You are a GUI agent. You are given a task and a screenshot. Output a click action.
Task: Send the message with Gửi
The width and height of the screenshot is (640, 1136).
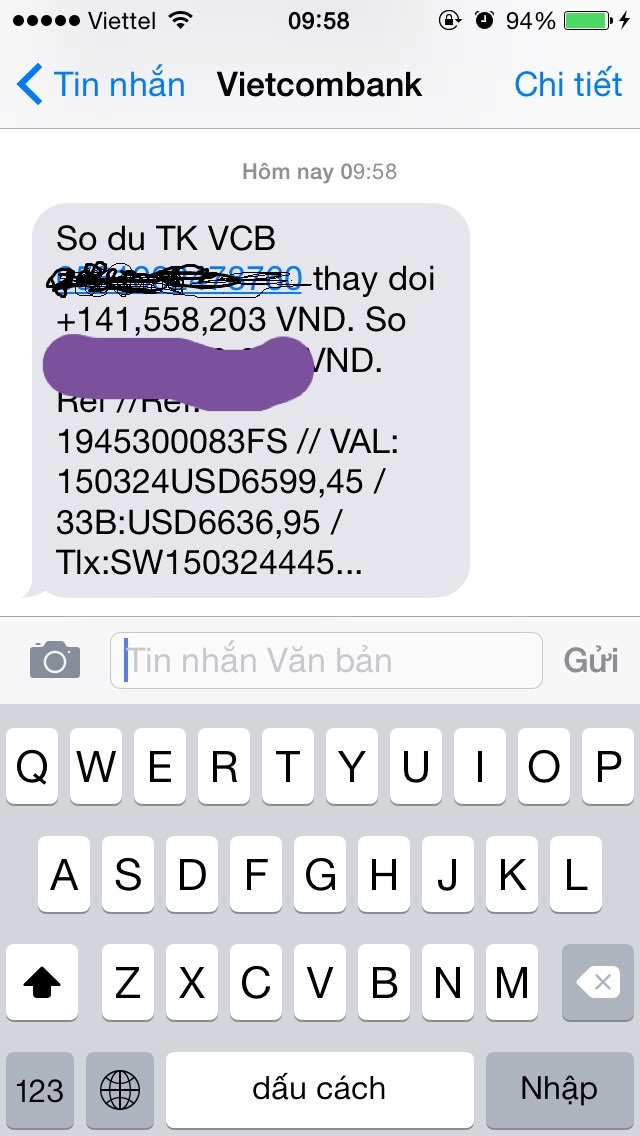[590, 660]
